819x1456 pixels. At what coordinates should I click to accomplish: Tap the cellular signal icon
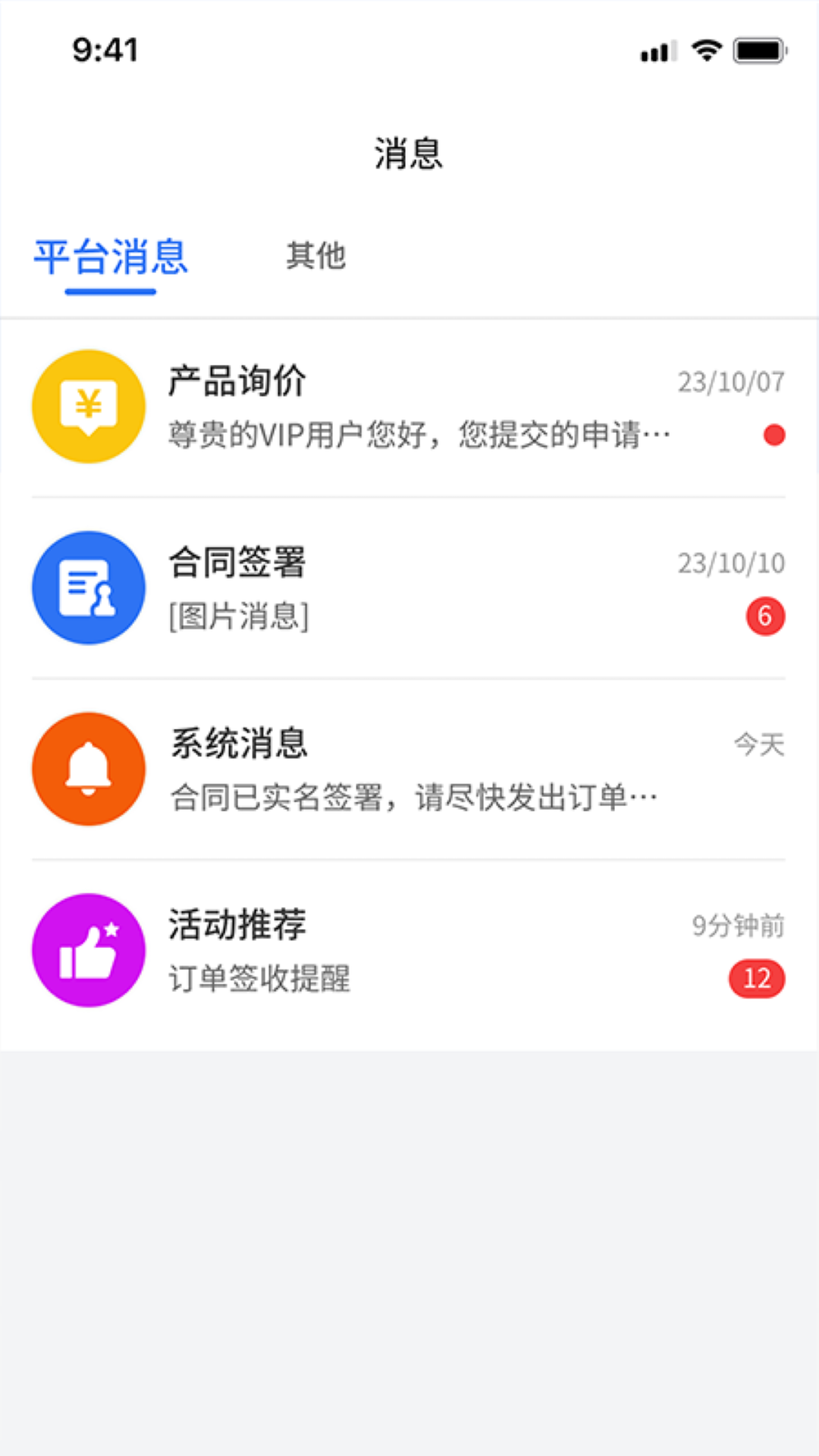[x=657, y=50]
